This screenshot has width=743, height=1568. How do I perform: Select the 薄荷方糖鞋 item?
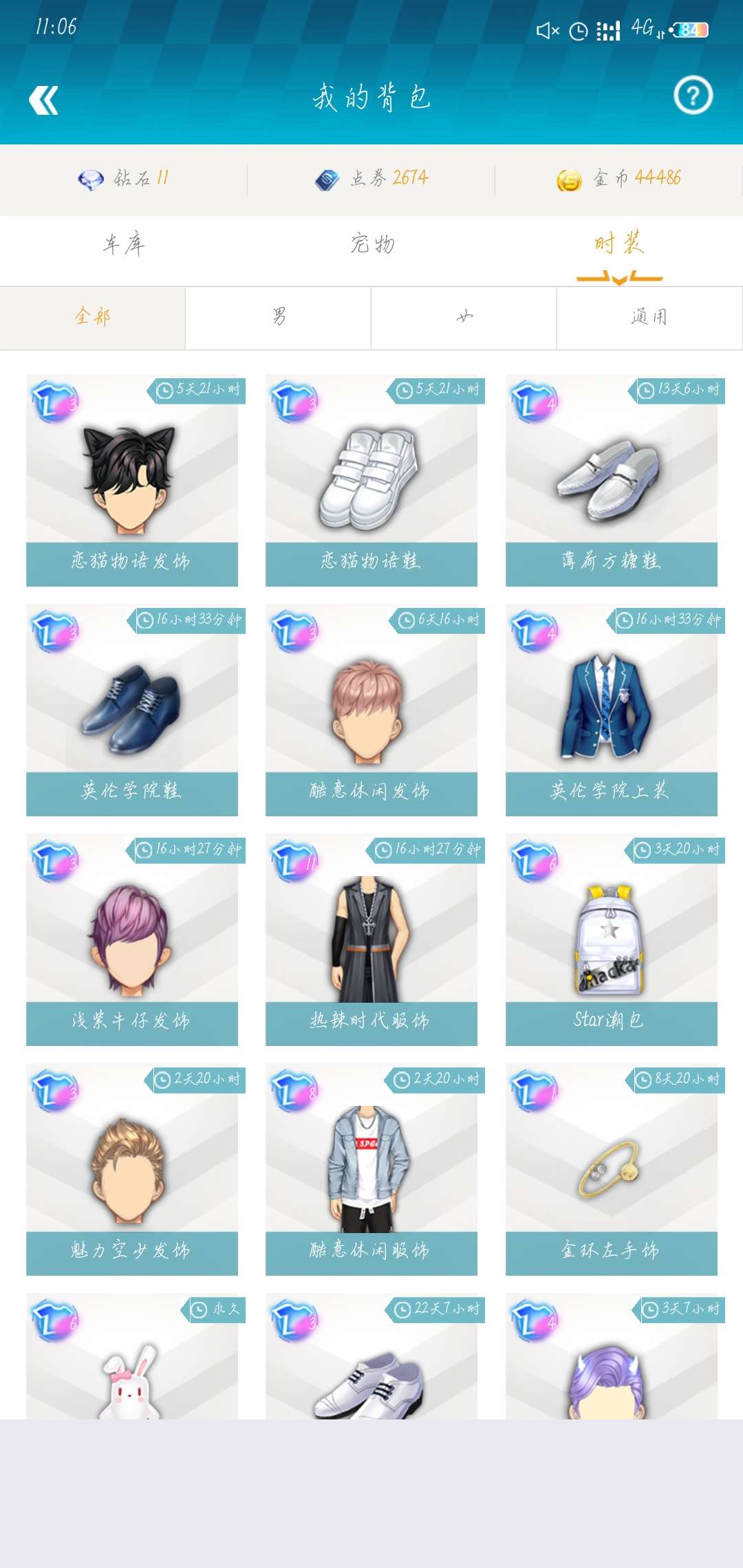[x=611, y=480]
